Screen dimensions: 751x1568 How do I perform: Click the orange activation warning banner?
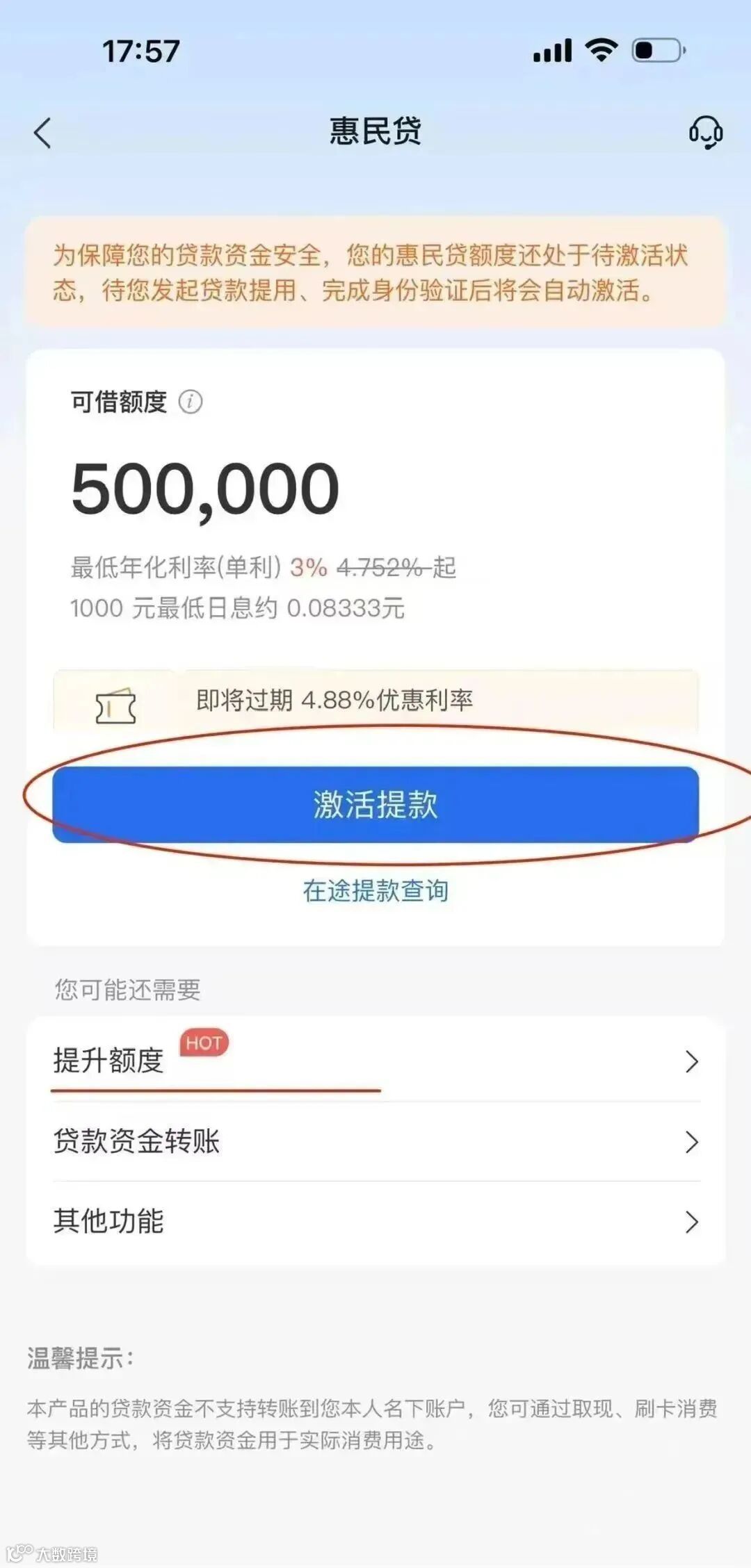pos(375,273)
